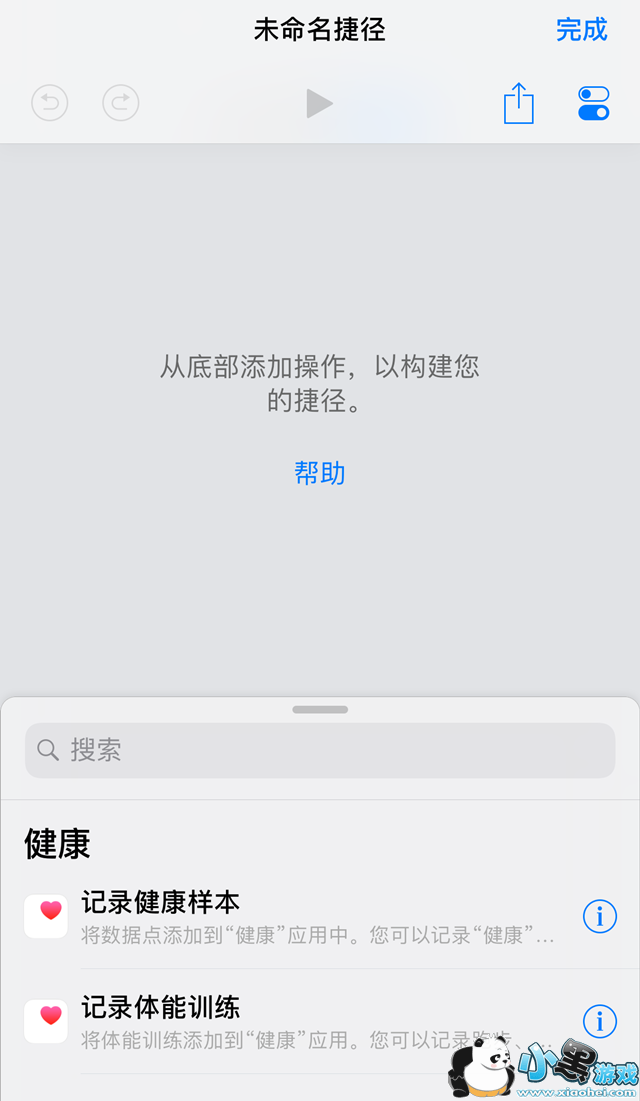Tap 完成 to finish the shortcut

pos(581,29)
